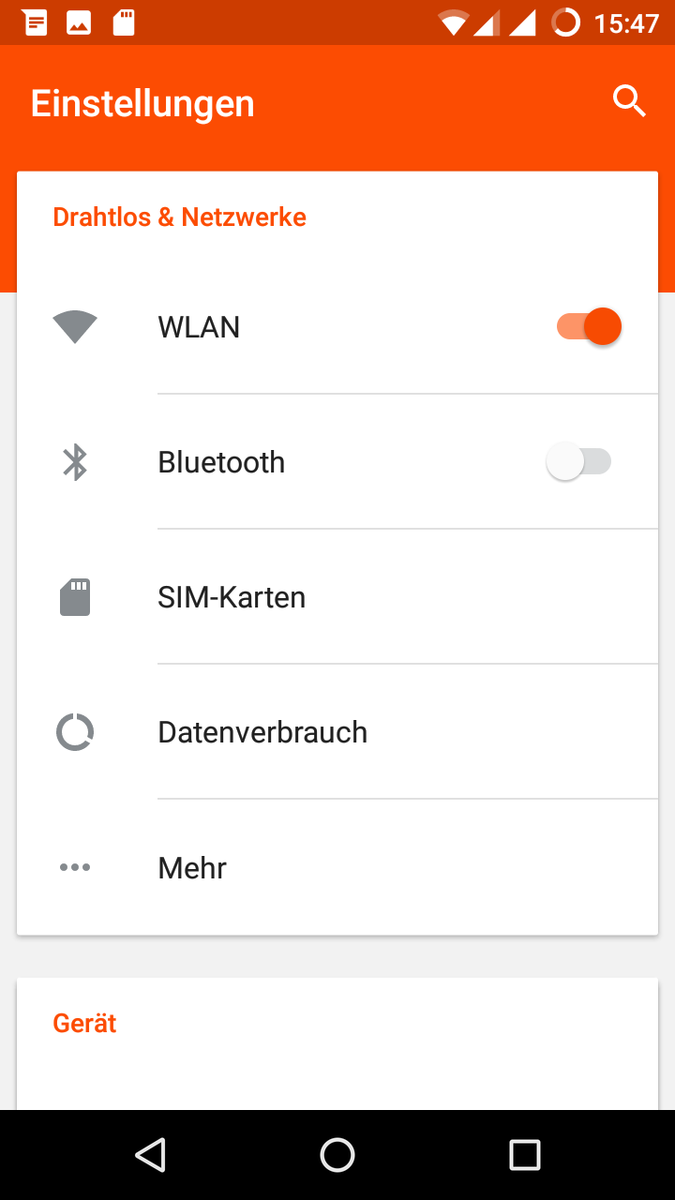This screenshot has width=675, height=1200.
Task: Show recent apps
Action: 524,1155
